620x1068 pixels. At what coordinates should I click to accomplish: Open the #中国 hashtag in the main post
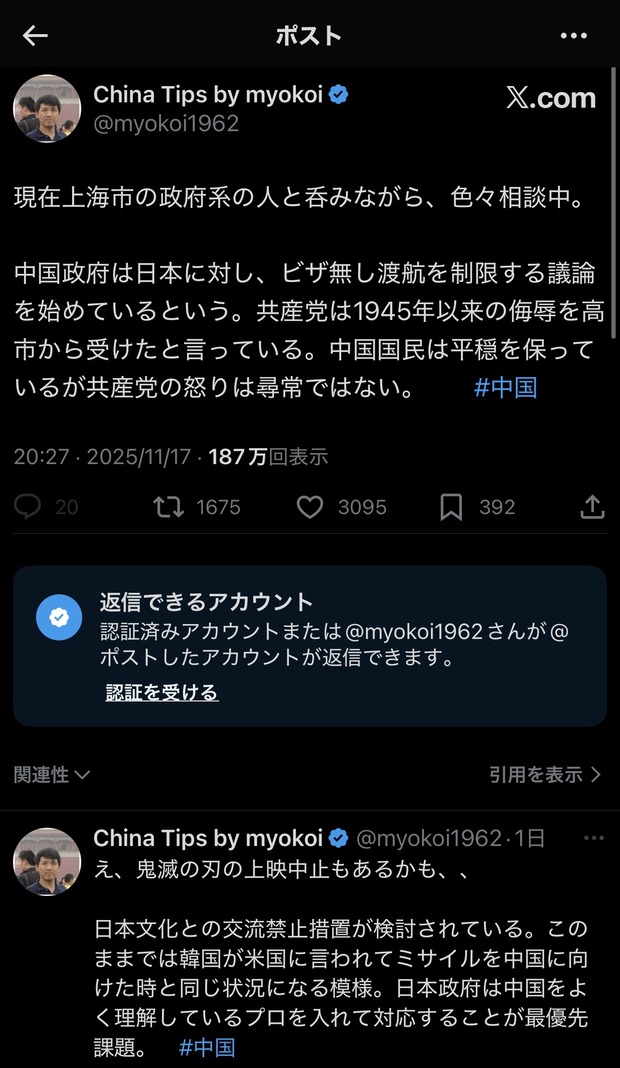[x=505, y=387]
